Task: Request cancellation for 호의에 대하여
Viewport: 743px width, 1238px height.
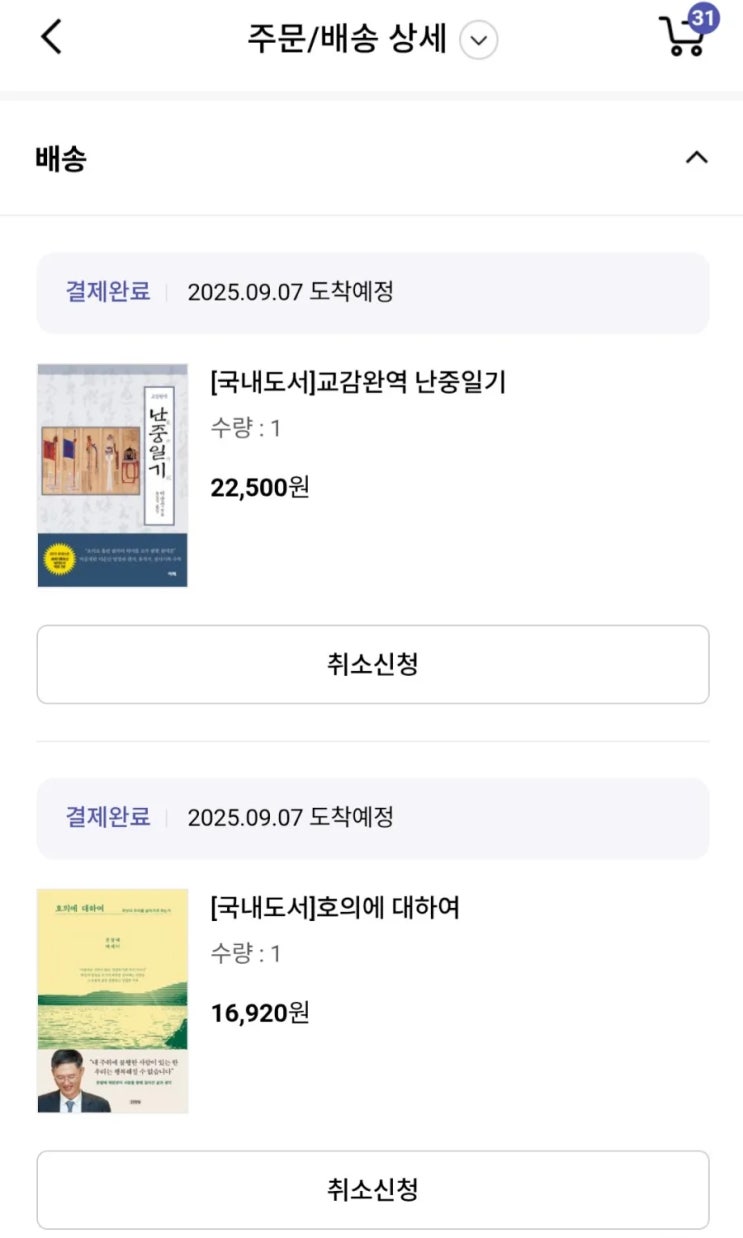Action: (373, 1189)
